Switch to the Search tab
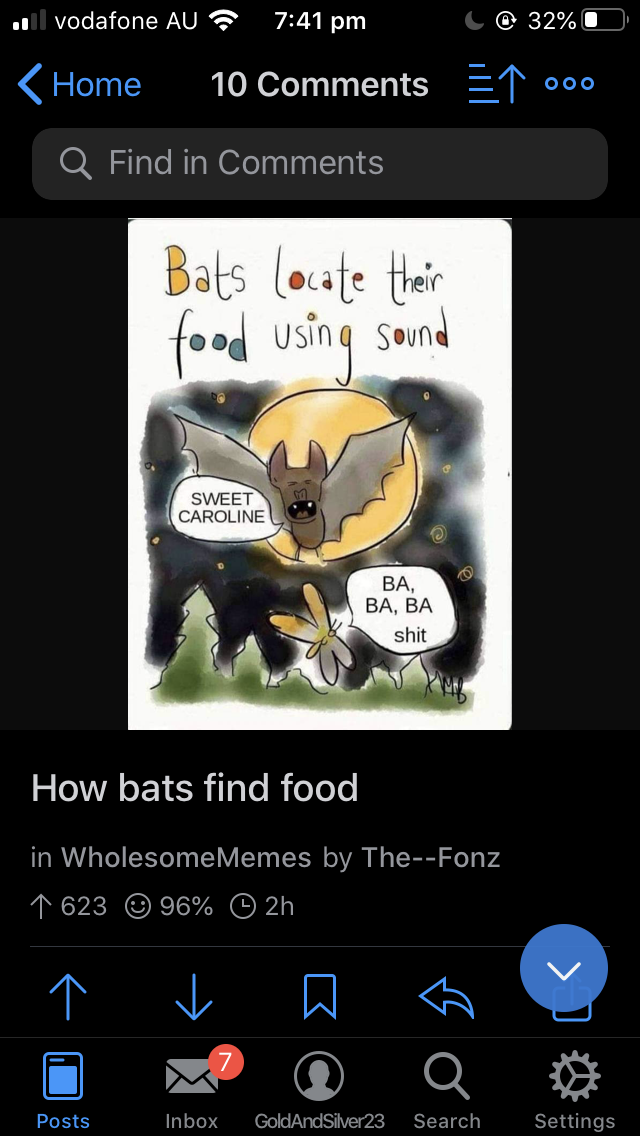This screenshot has height=1136, width=640. click(447, 1090)
